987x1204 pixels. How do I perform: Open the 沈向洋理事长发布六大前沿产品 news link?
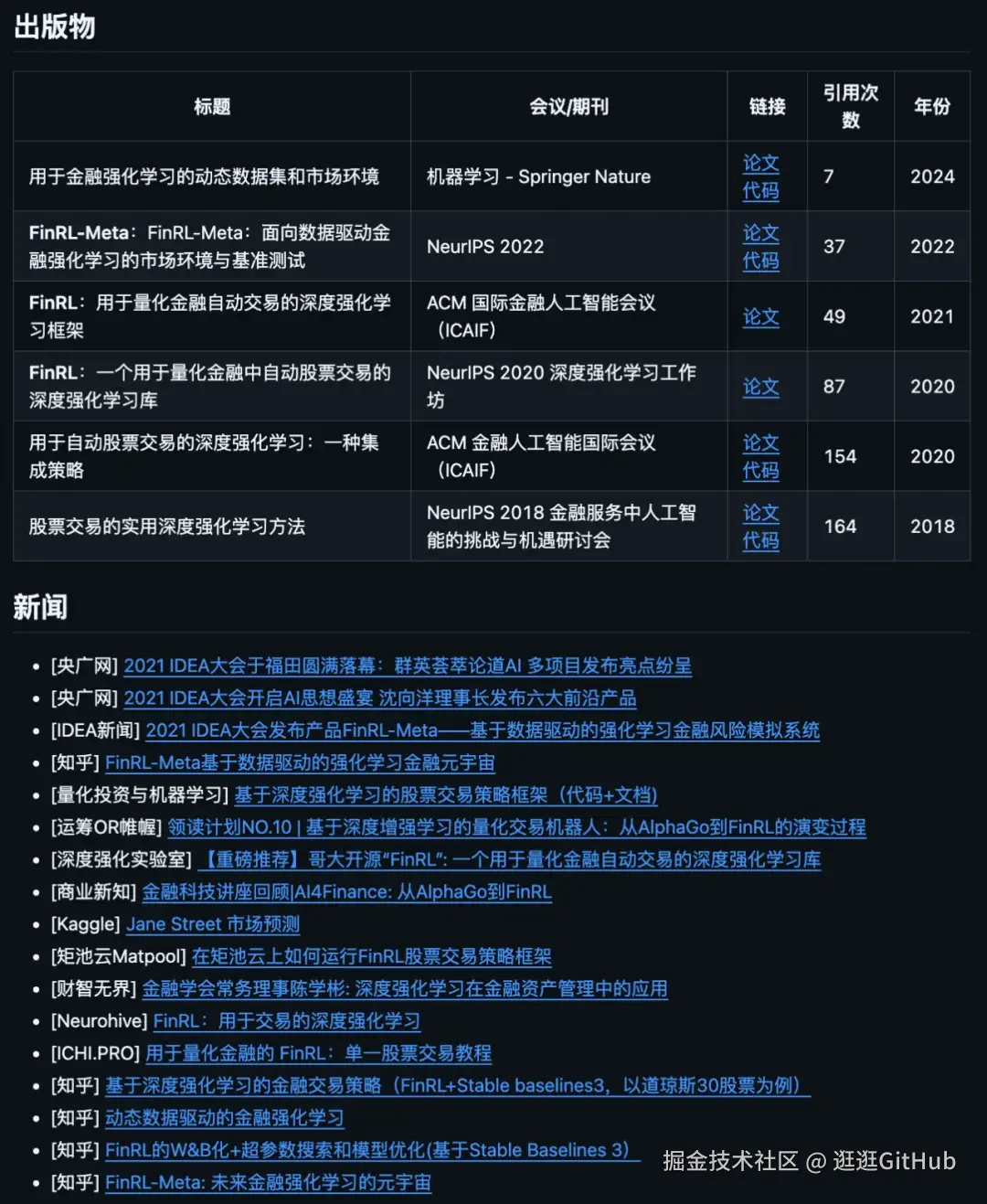pyautogui.click(x=379, y=698)
